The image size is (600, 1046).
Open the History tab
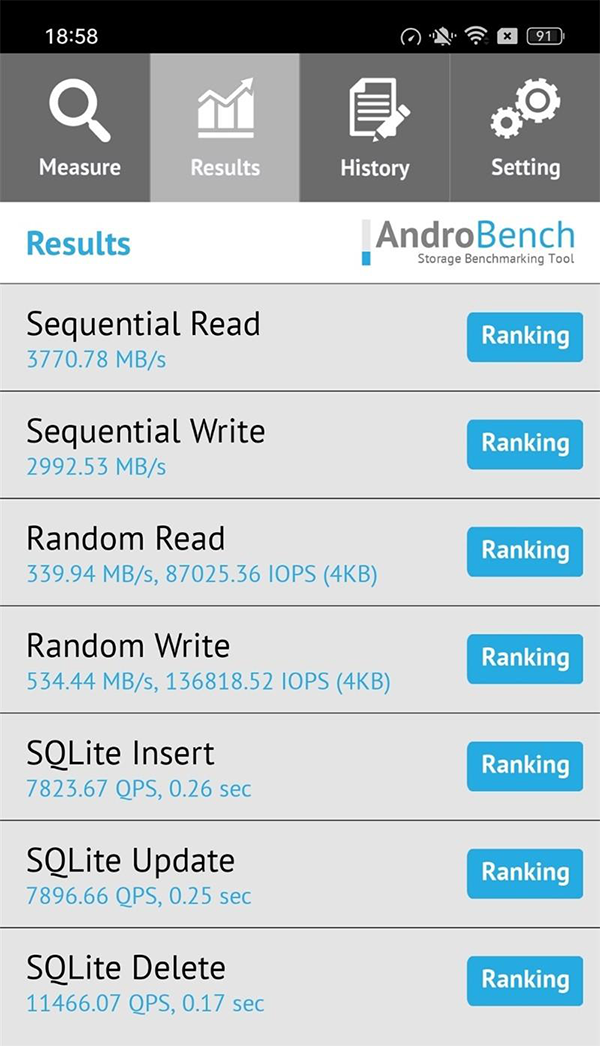[375, 128]
